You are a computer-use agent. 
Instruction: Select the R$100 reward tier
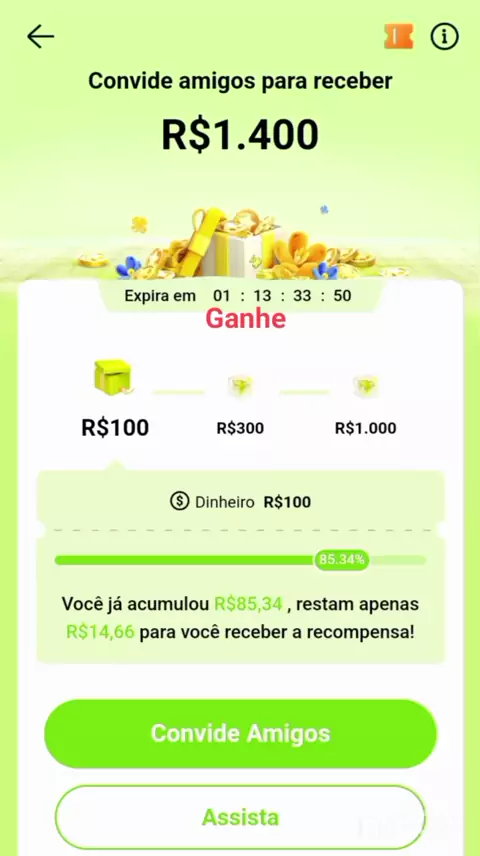point(115,400)
